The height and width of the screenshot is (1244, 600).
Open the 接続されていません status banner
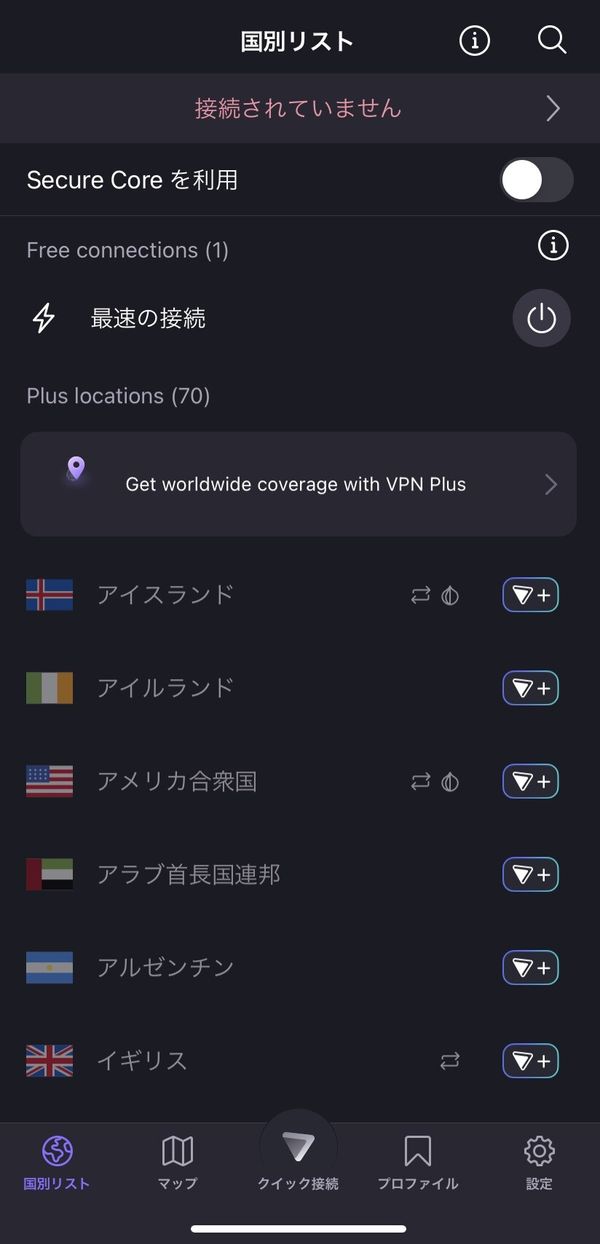tap(300, 108)
